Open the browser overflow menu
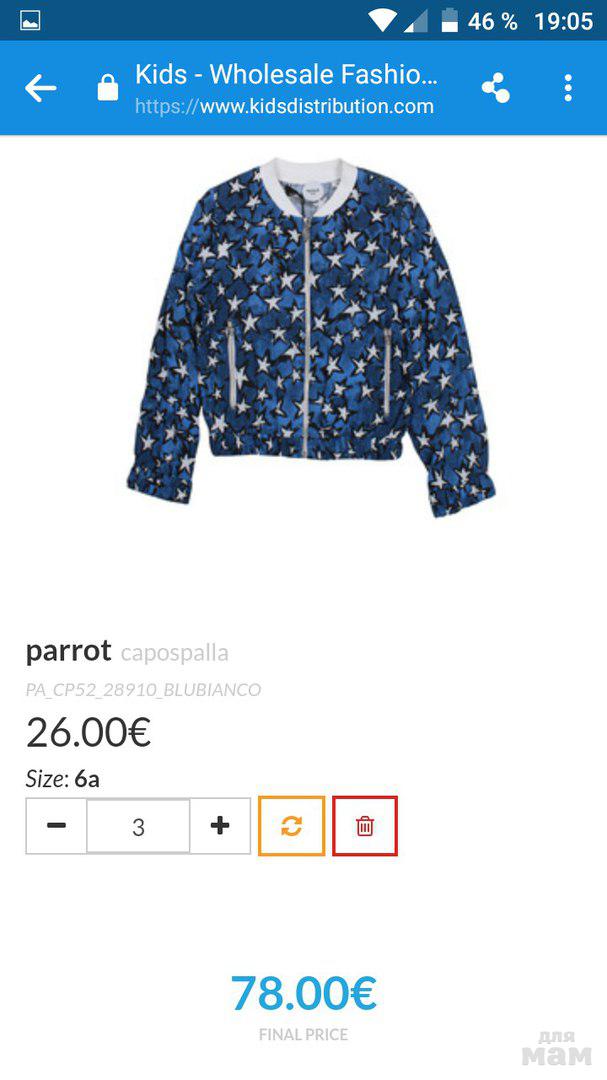This screenshot has height=1080, width=607. coord(567,88)
